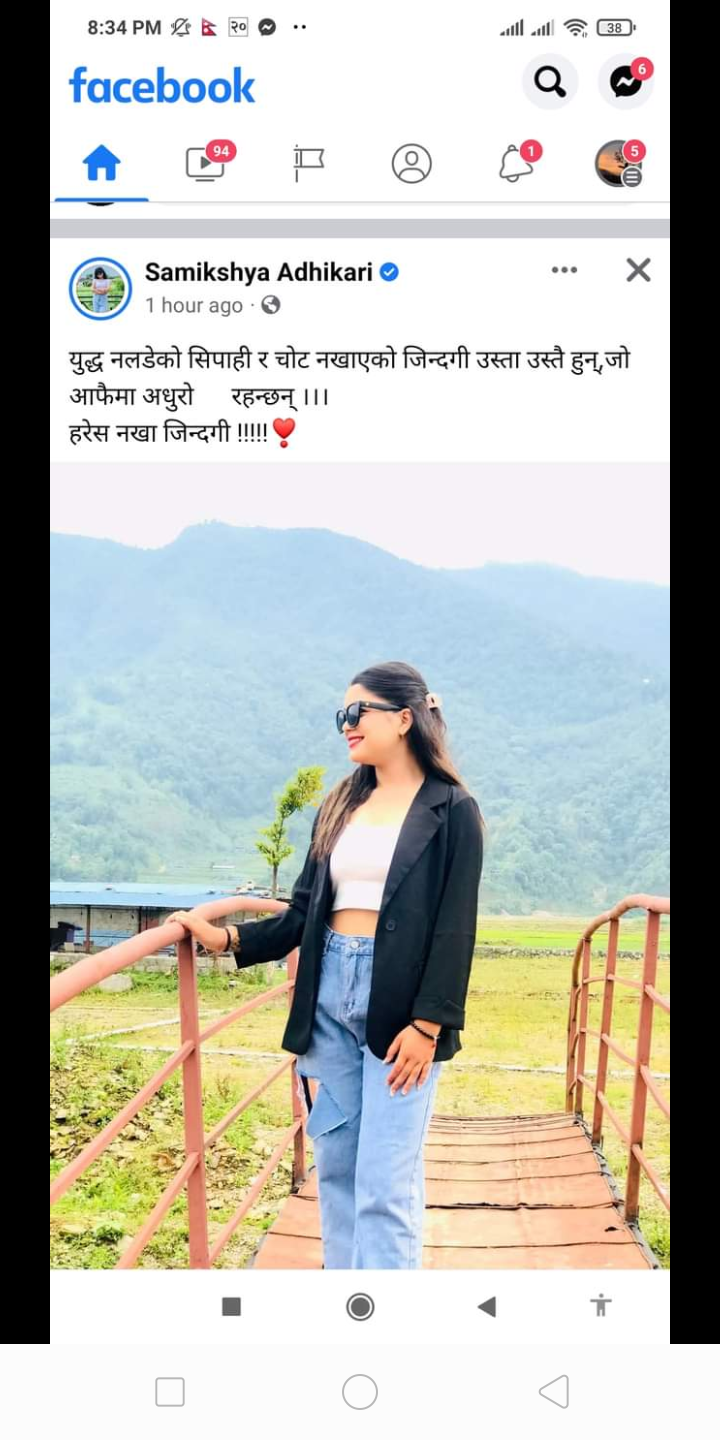
Task: Open the Pages flag tab
Action: coord(308,163)
